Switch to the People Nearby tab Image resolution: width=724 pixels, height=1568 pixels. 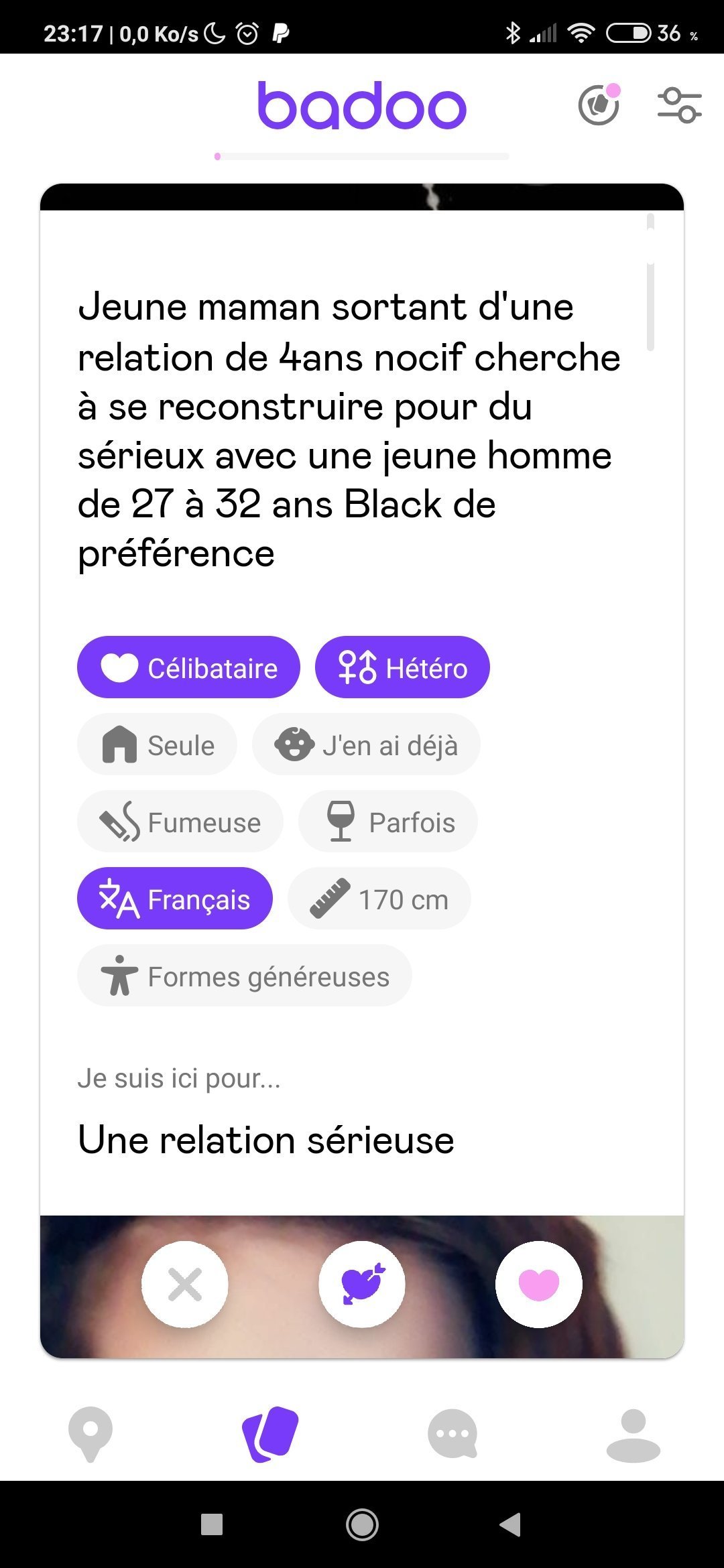point(90,1434)
